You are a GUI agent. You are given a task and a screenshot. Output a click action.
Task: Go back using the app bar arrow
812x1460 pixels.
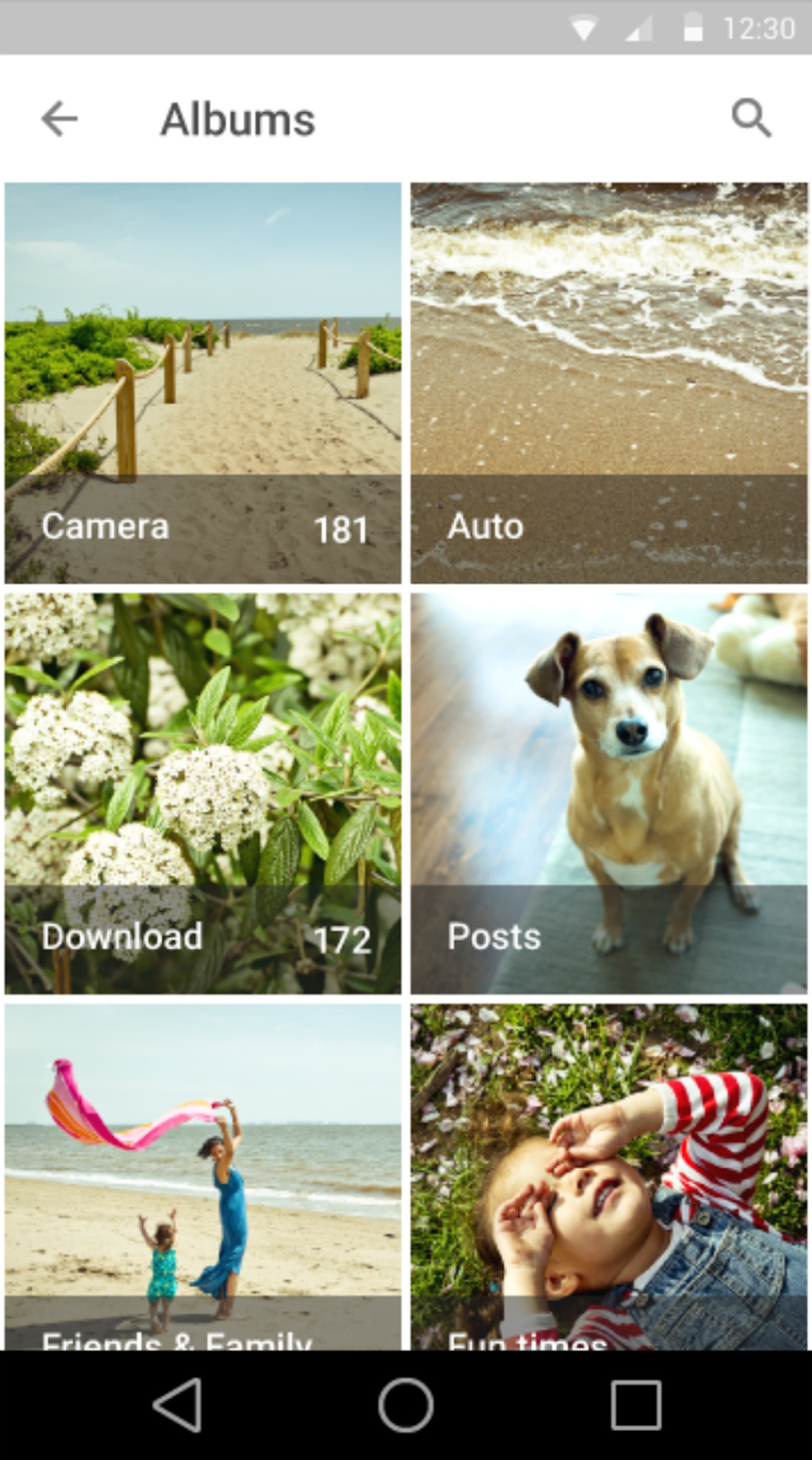click(59, 119)
